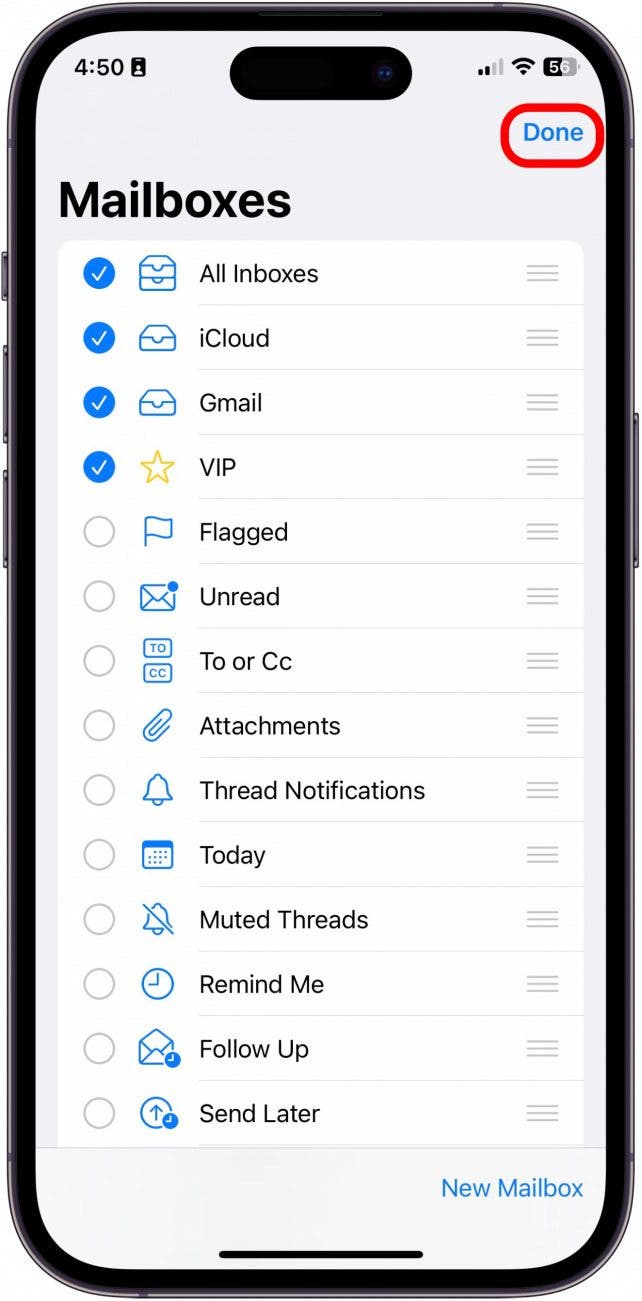Select the Follow Up mailbox
Image resolution: width=642 pixels, height=1301 pixels.
99,1049
